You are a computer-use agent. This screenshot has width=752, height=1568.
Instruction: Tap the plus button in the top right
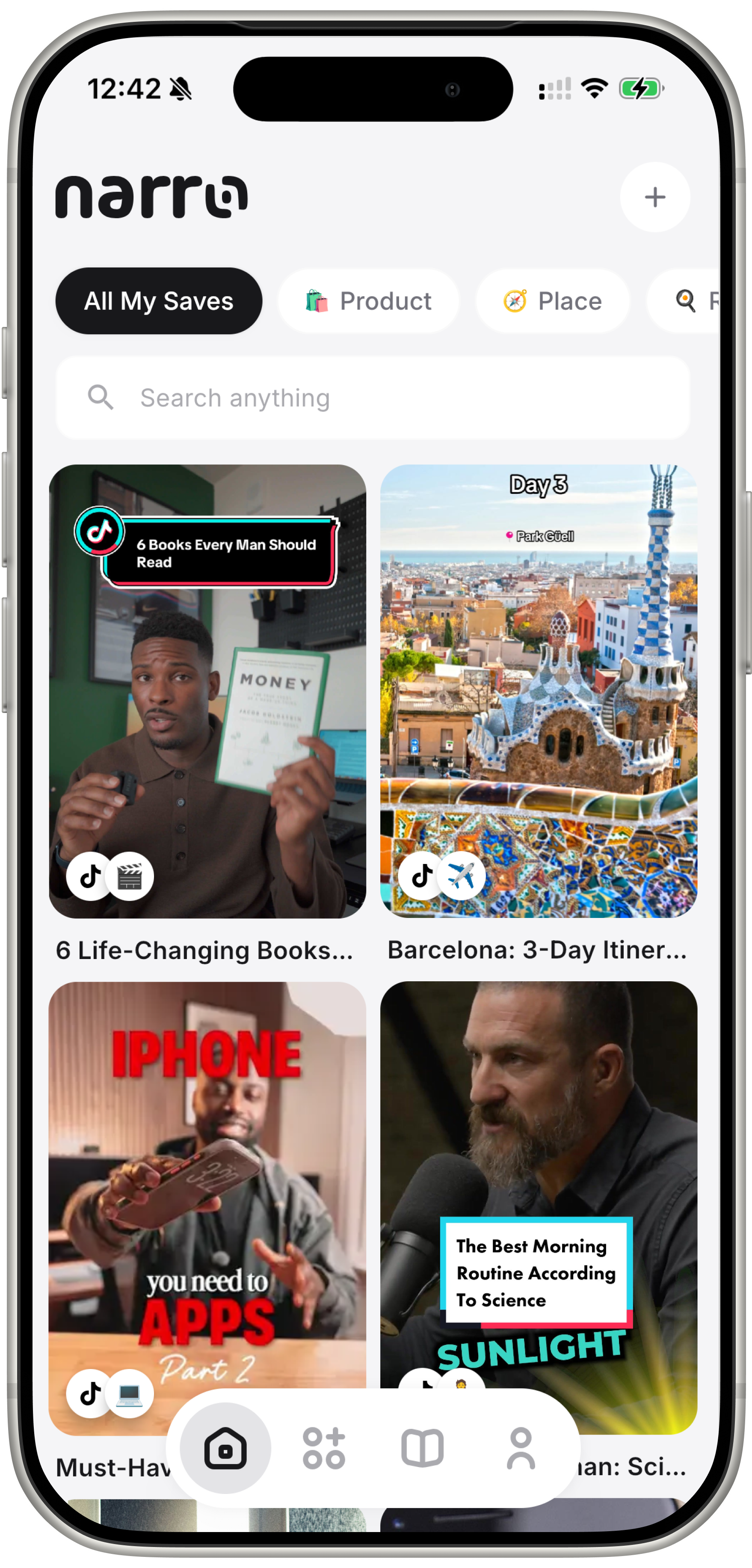click(655, 196)
